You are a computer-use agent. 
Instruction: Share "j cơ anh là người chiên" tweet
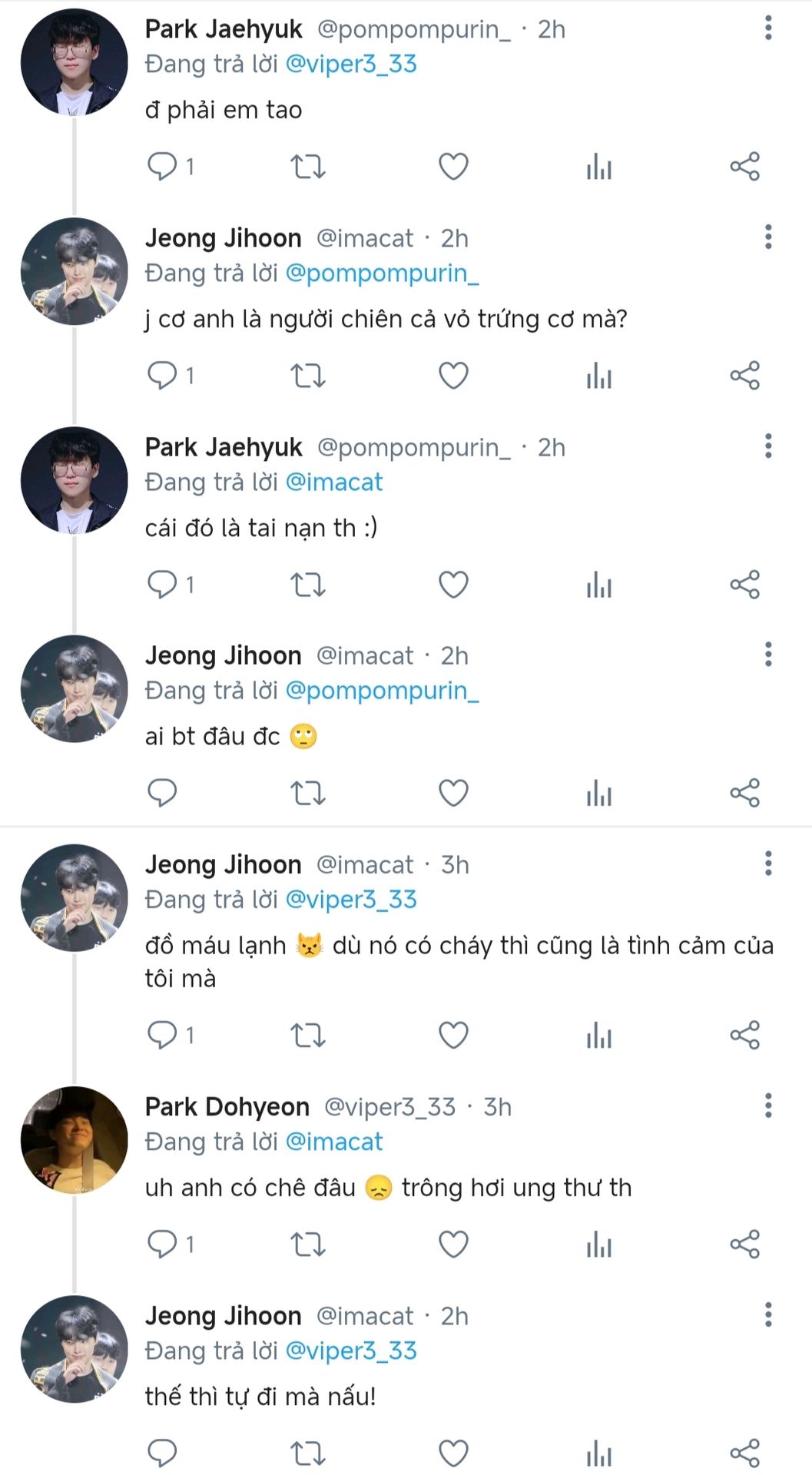pyautogui.click(x=744, y=376)
